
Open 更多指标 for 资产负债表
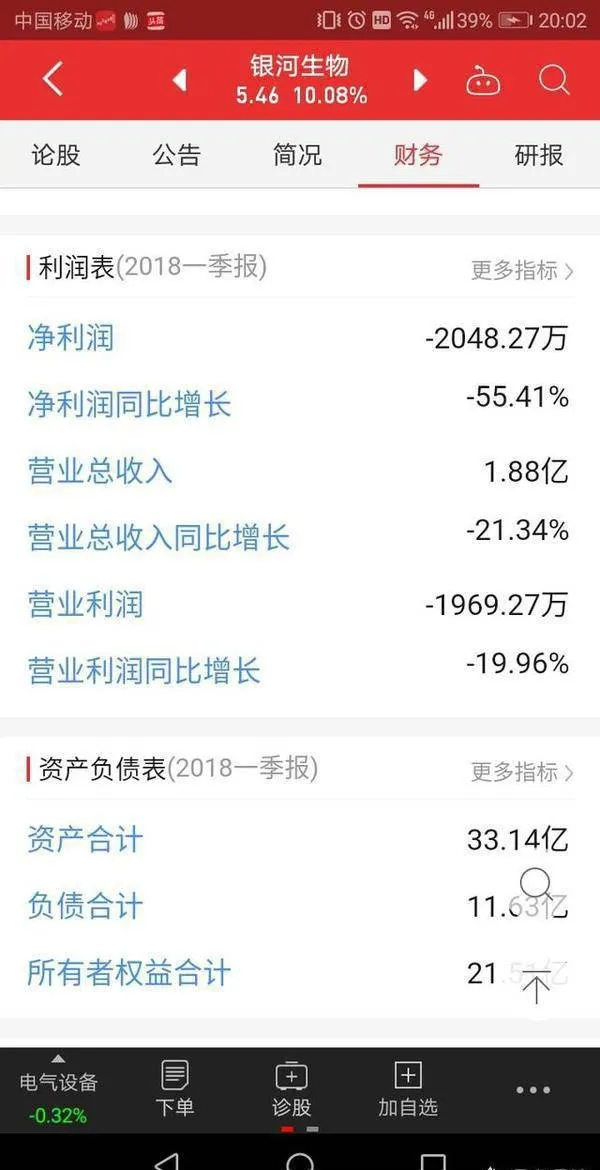click(x=522, y=772)
